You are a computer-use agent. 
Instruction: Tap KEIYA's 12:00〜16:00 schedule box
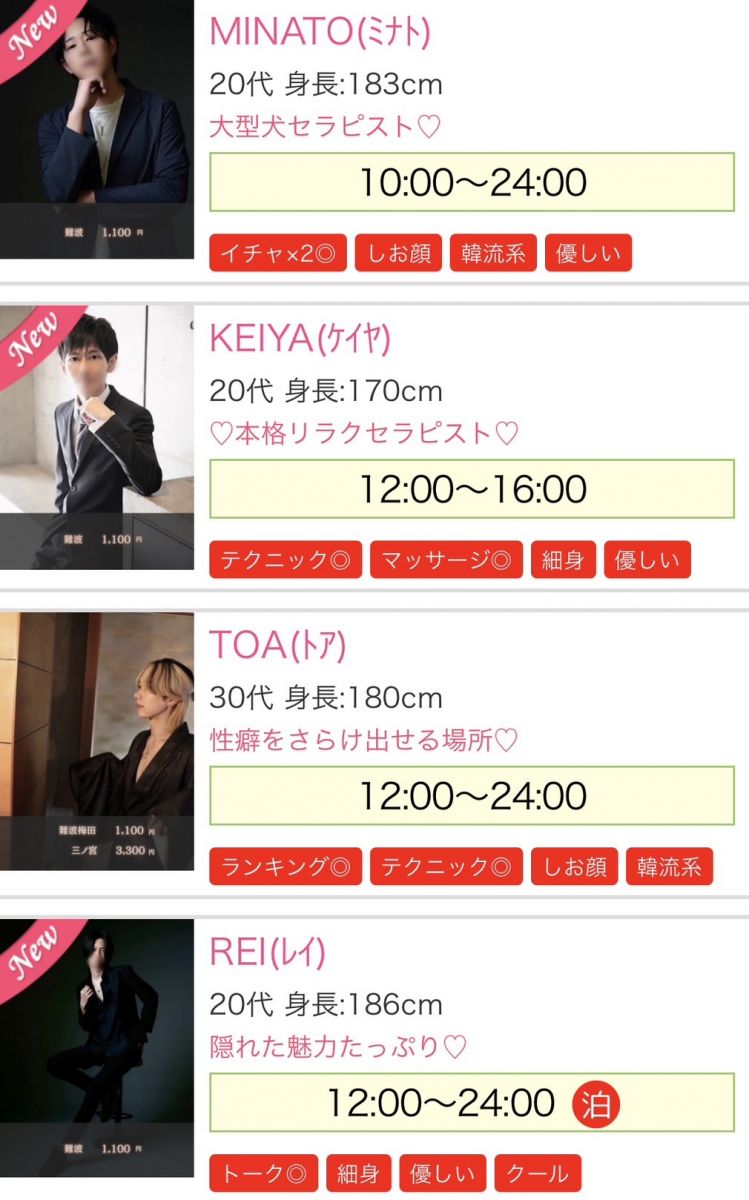[x=472, y=489]
